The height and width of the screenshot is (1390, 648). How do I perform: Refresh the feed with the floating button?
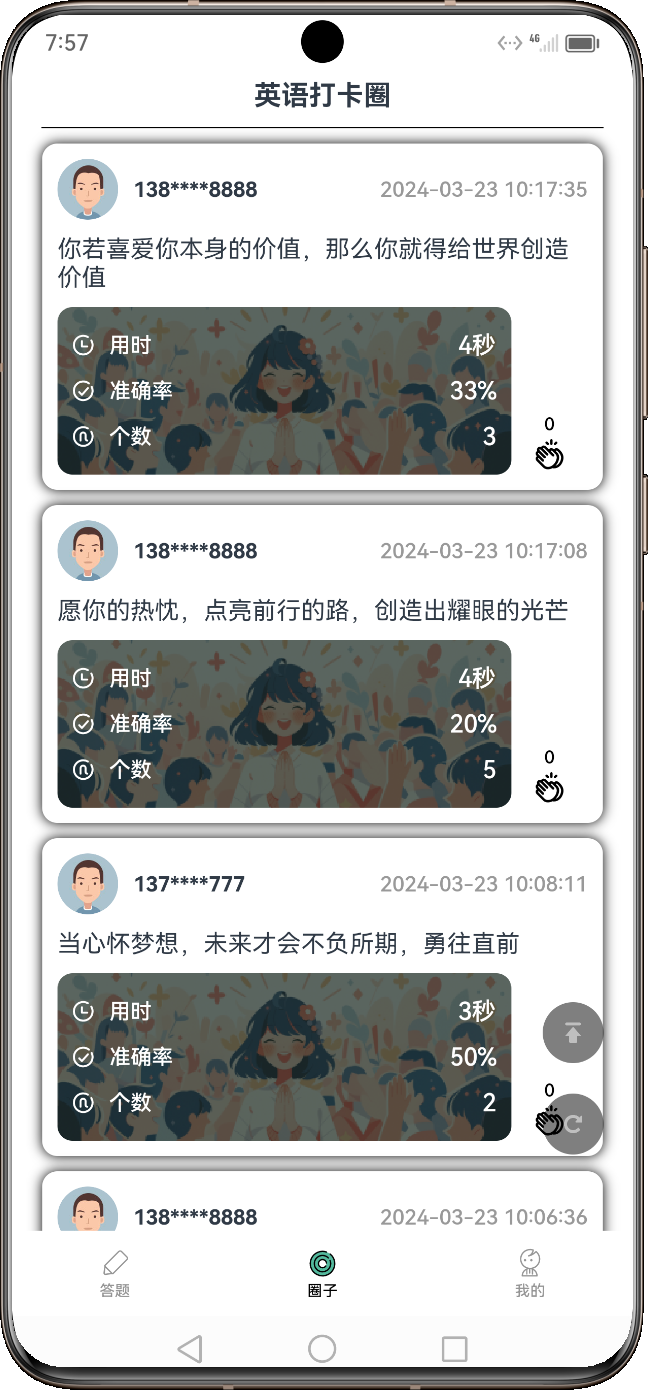pos(574,1125)
